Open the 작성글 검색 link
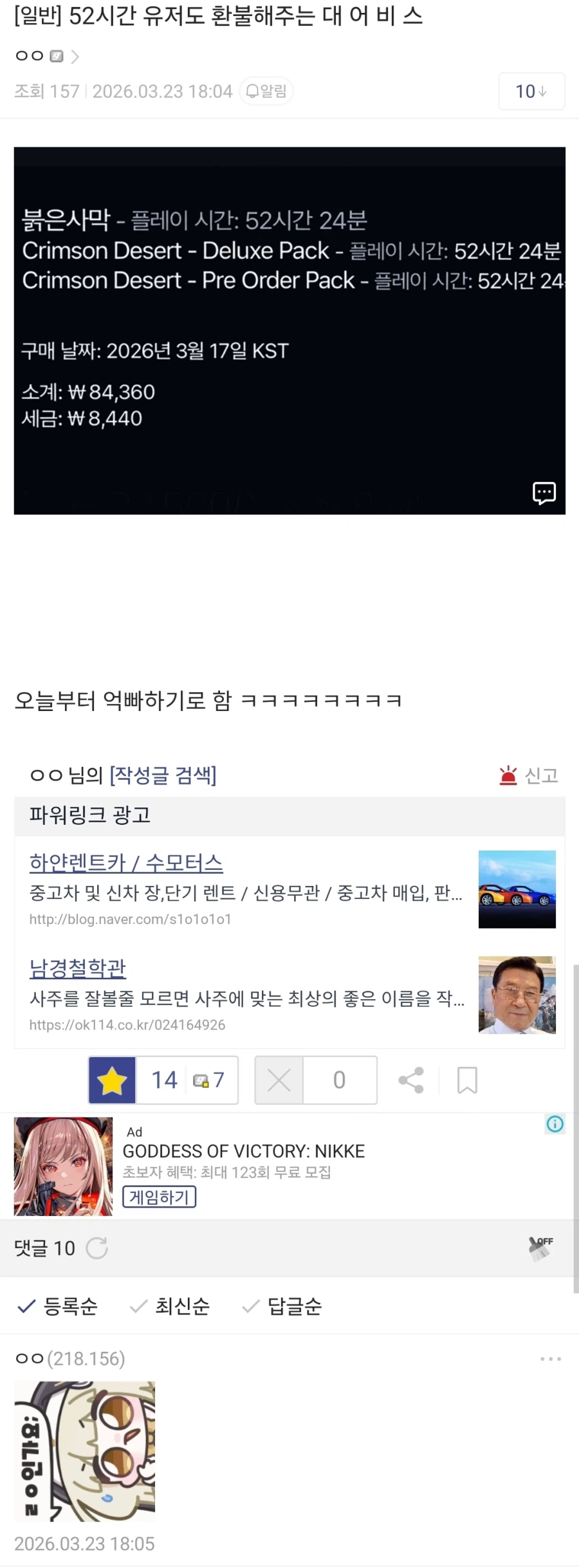 point(163,776)
